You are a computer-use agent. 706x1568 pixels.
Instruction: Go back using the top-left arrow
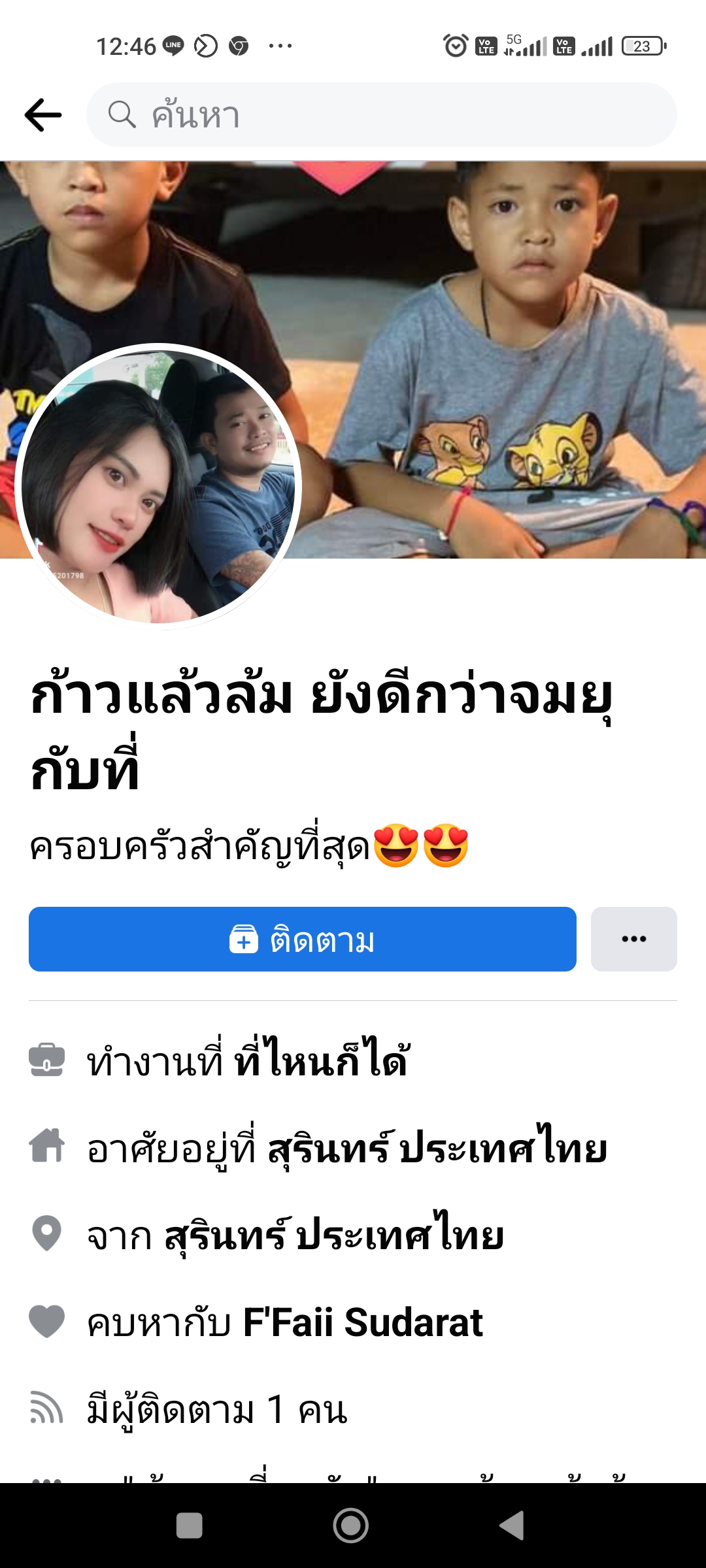[x=43, y=115]
